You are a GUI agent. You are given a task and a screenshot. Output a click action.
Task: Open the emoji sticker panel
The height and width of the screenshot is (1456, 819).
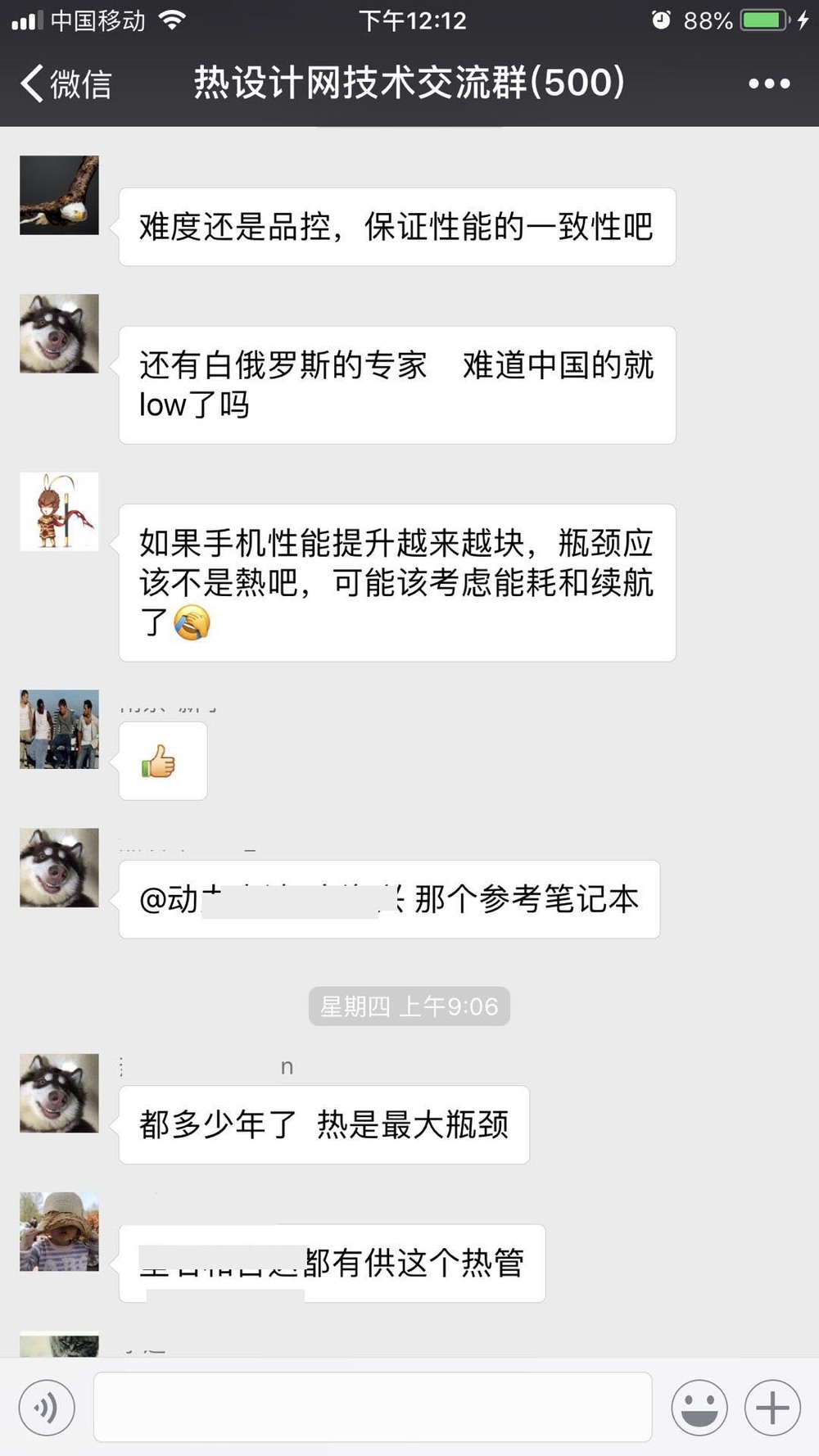[699, 1407]
